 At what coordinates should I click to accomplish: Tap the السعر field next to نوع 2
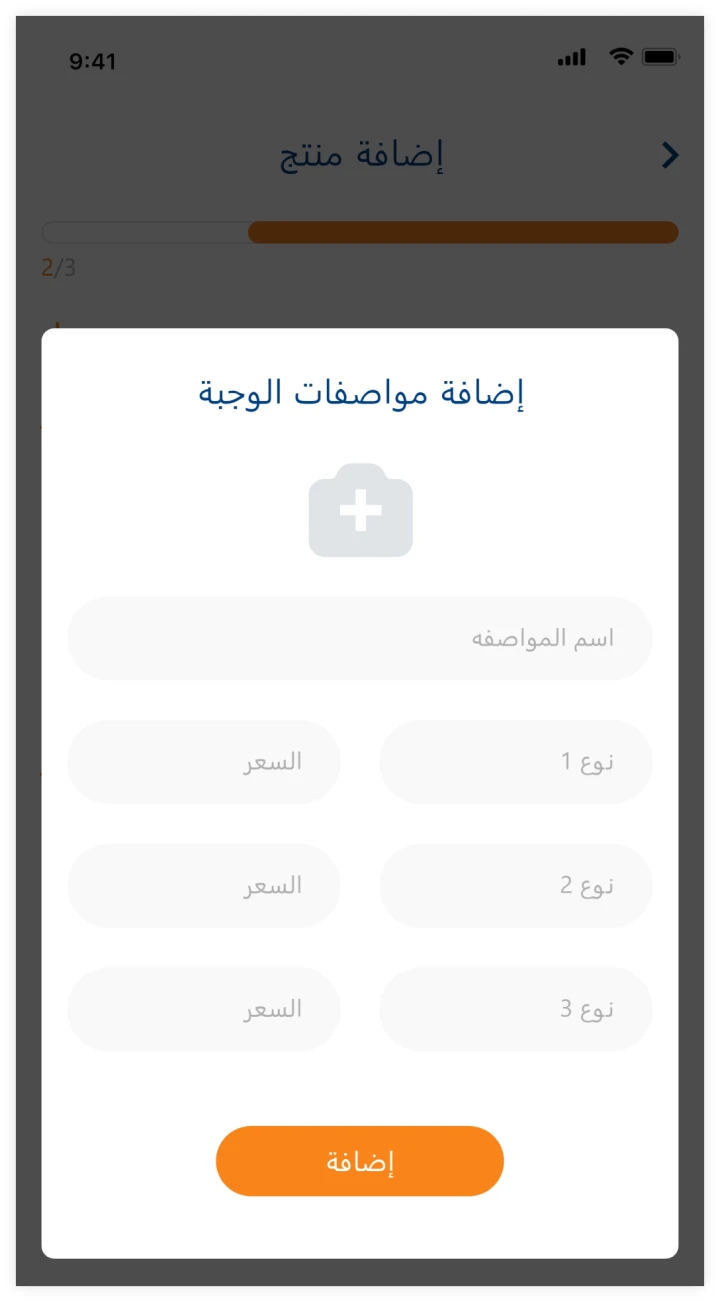[x=204, y=886]
